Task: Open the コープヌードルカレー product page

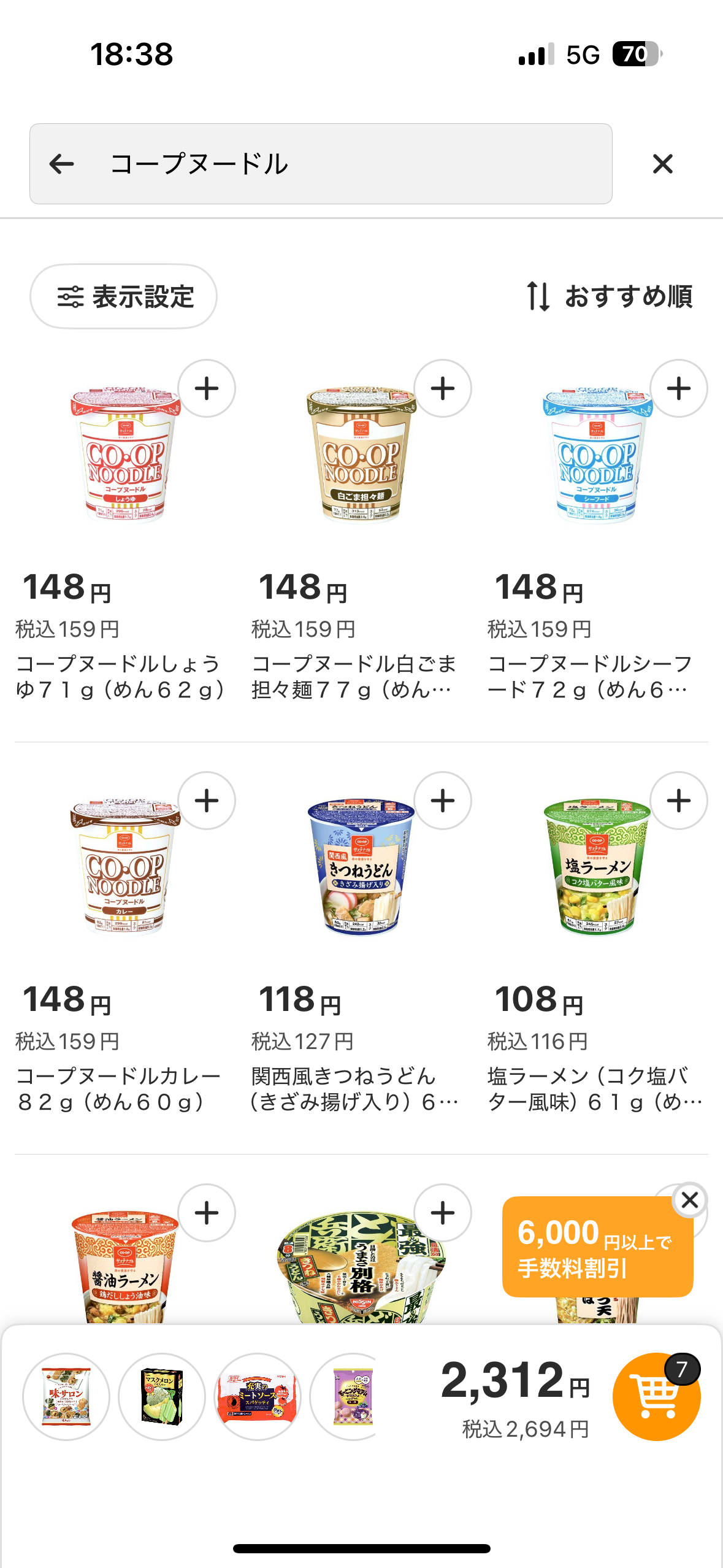Action: [125, 866]
